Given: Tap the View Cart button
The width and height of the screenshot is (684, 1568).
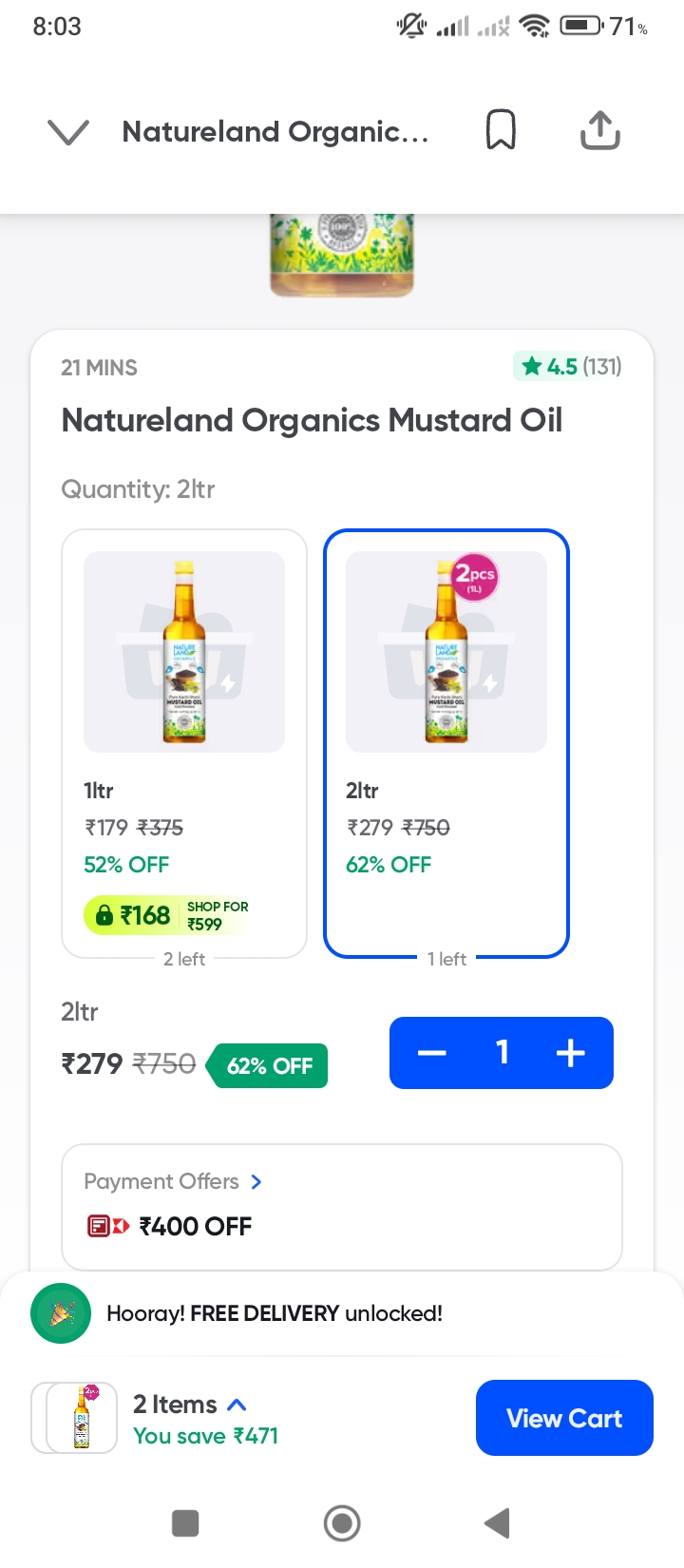Looking at the screenshot, I should (564, 1418).
